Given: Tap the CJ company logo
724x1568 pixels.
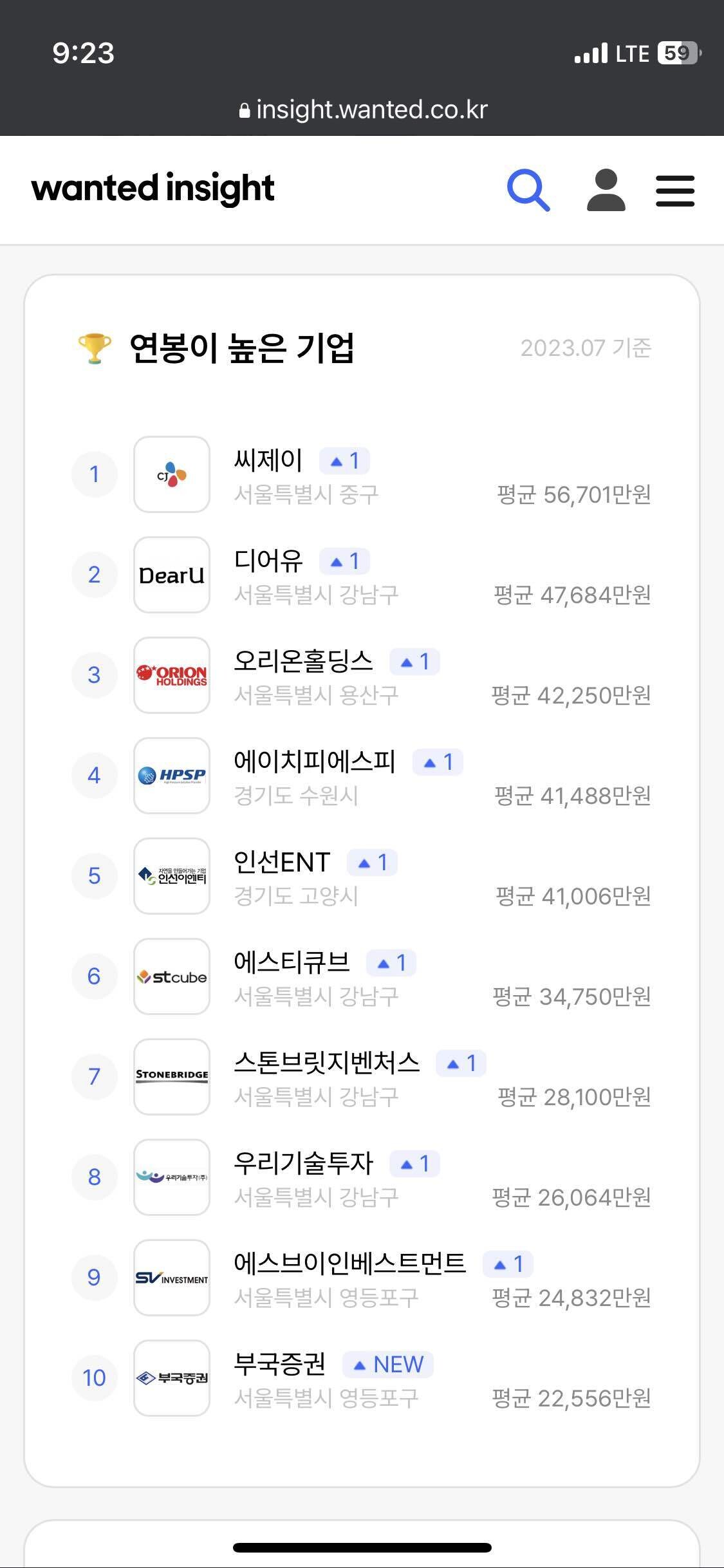Looking at the screenshot, I should pyautogui.click(x=171, y=474).
